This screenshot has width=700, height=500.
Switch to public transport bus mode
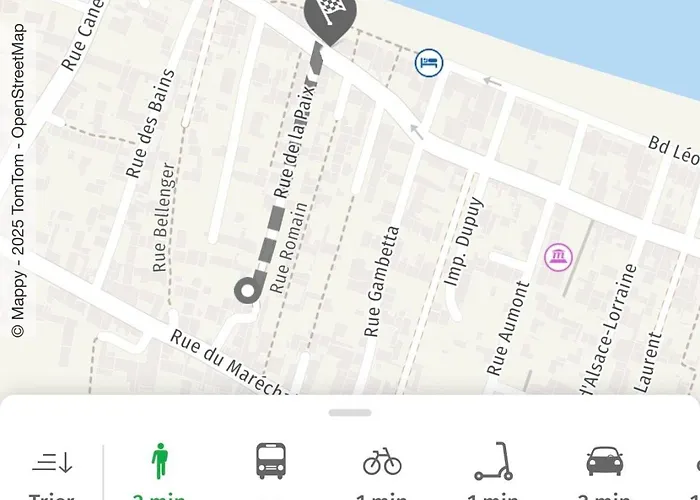(271, 462)
